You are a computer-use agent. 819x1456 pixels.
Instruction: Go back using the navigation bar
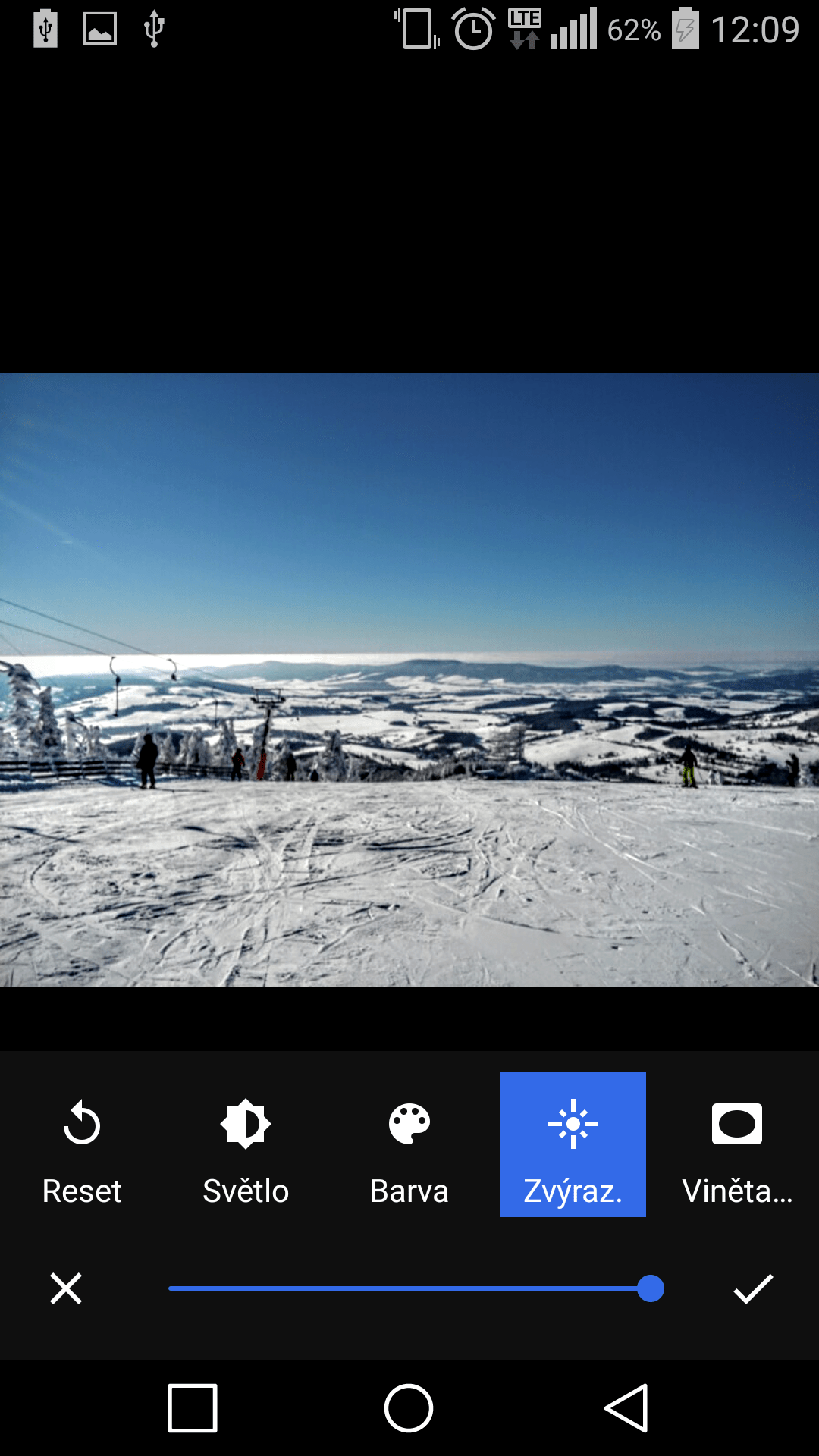(627, 1408)
